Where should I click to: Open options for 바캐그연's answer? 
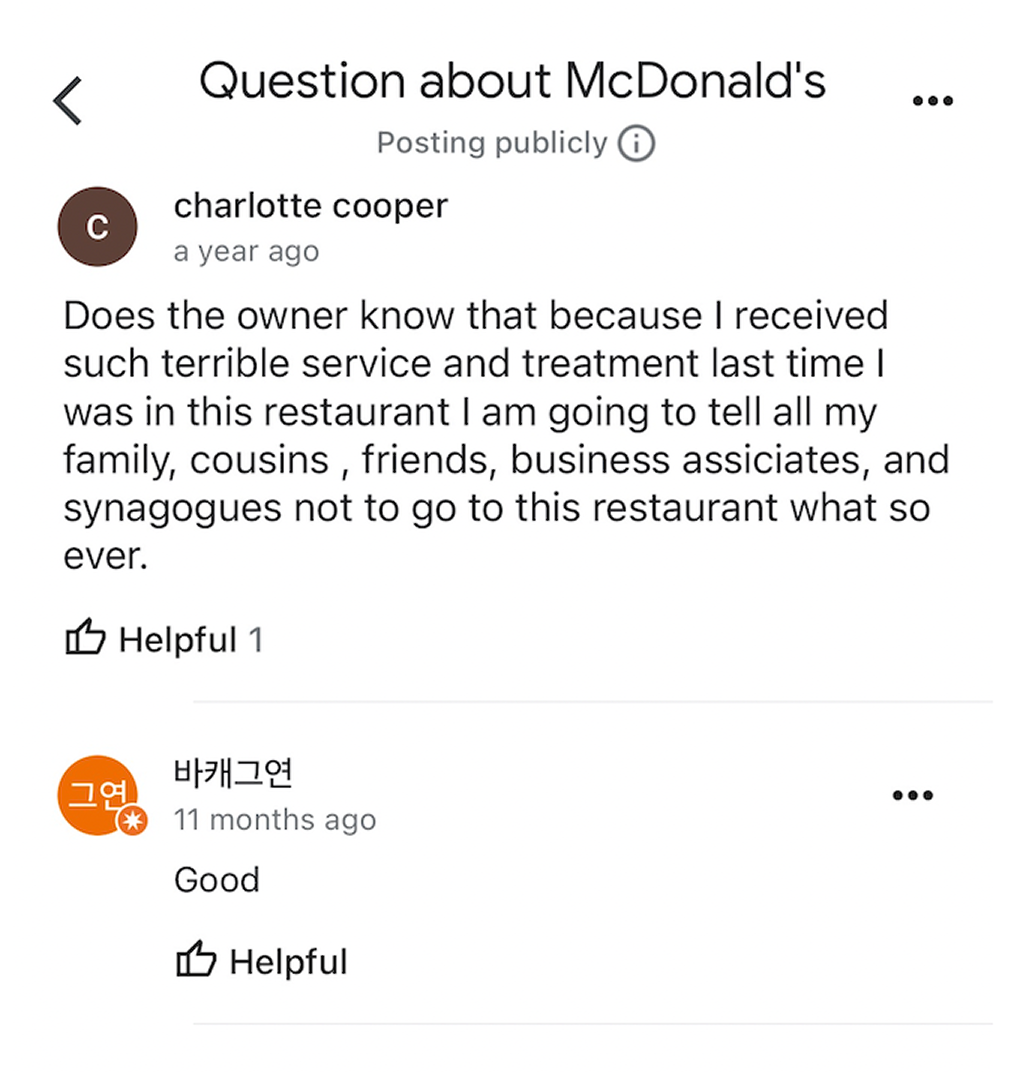[x=912, y=796]
